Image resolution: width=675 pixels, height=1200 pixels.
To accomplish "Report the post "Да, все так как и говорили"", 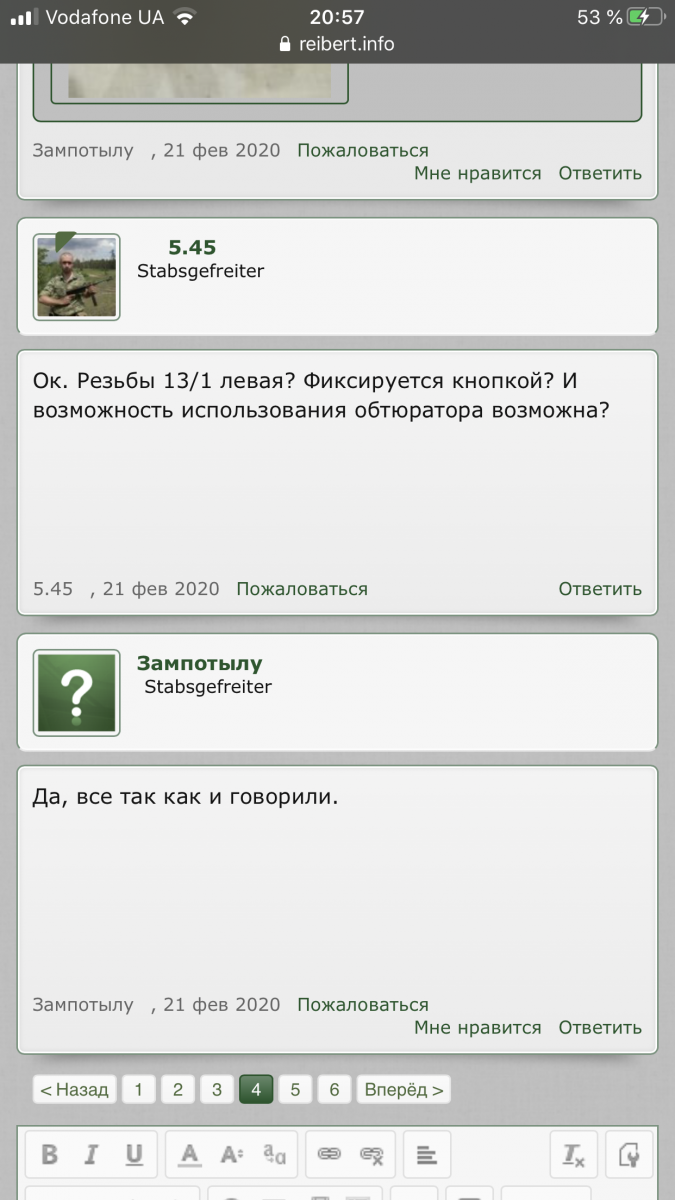I will point(363,1004).
